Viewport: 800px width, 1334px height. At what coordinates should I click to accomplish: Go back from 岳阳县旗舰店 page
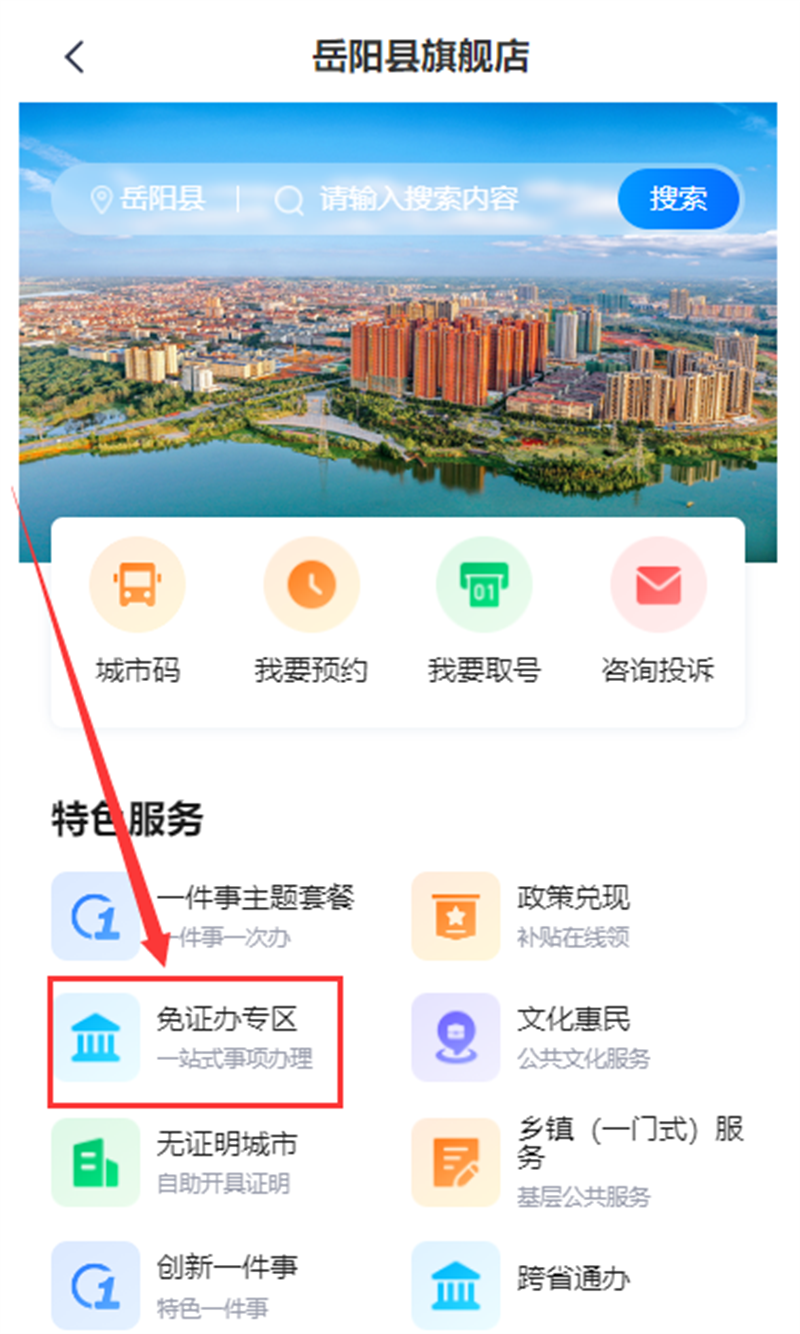pos(74,57)
